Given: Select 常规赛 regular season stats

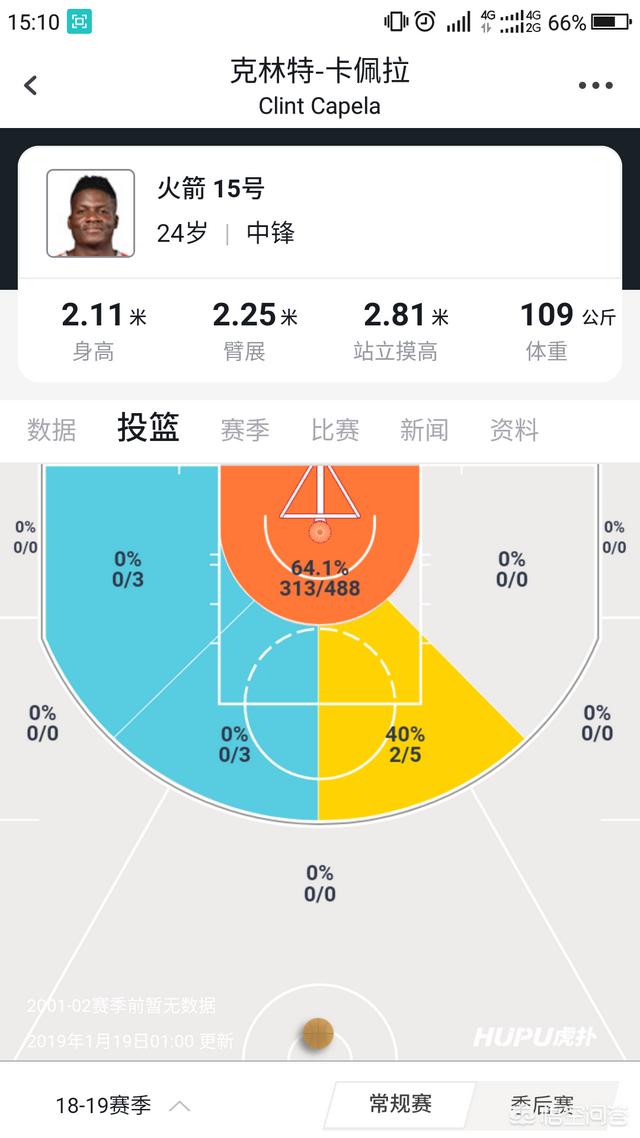Looking at the screenshot, I should pyautogui.click(x=401, y=1103).
